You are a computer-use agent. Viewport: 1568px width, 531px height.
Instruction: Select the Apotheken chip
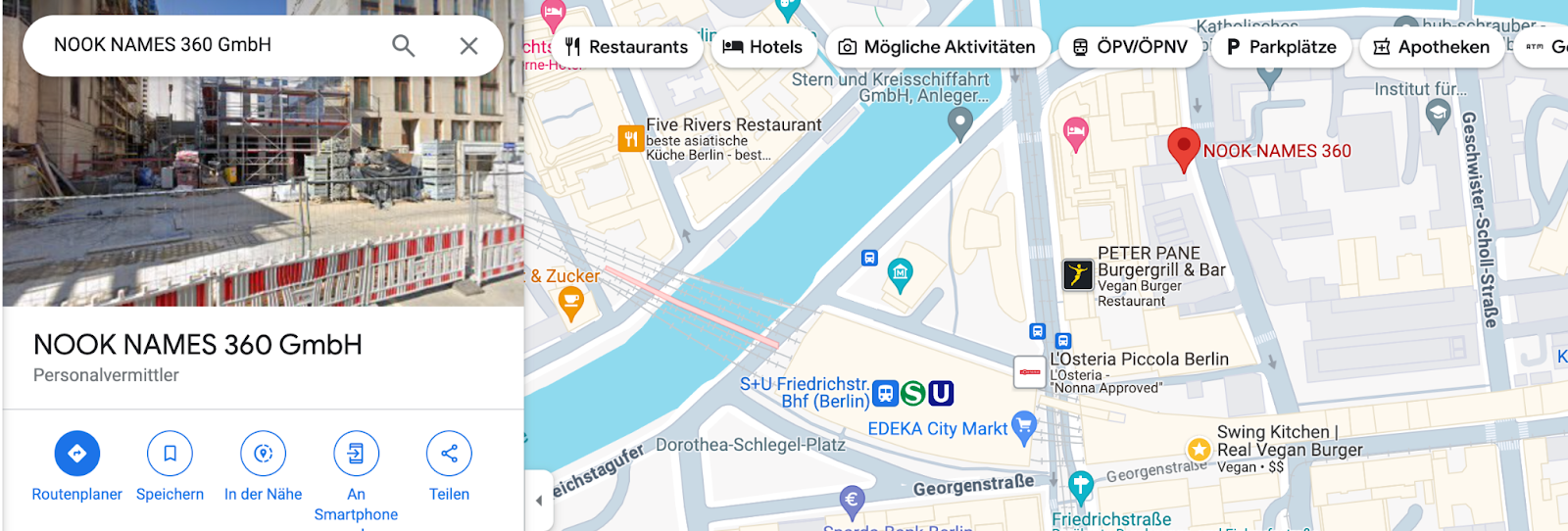1432,46
